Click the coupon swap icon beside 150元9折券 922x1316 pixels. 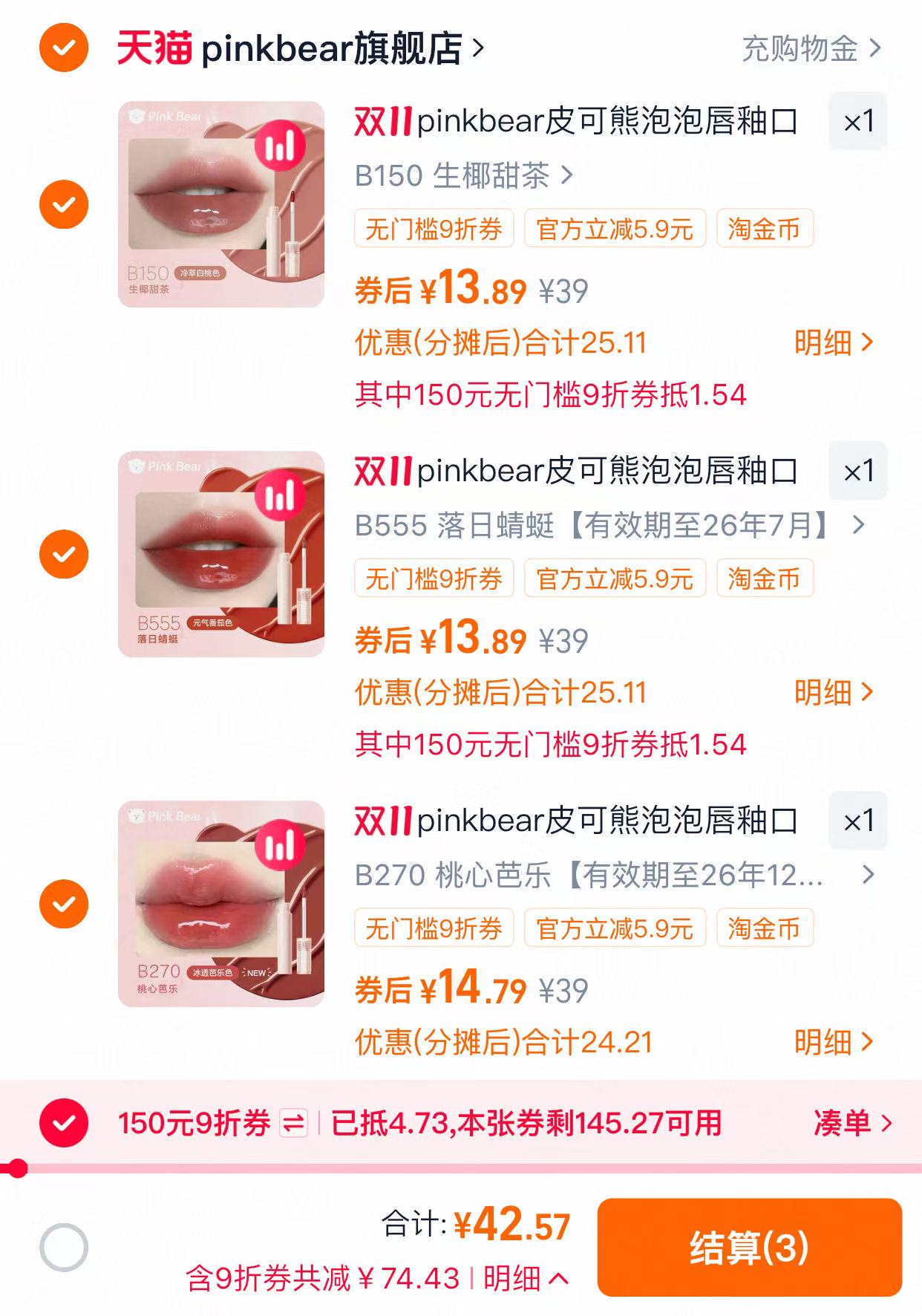(x=292, y=1124)
